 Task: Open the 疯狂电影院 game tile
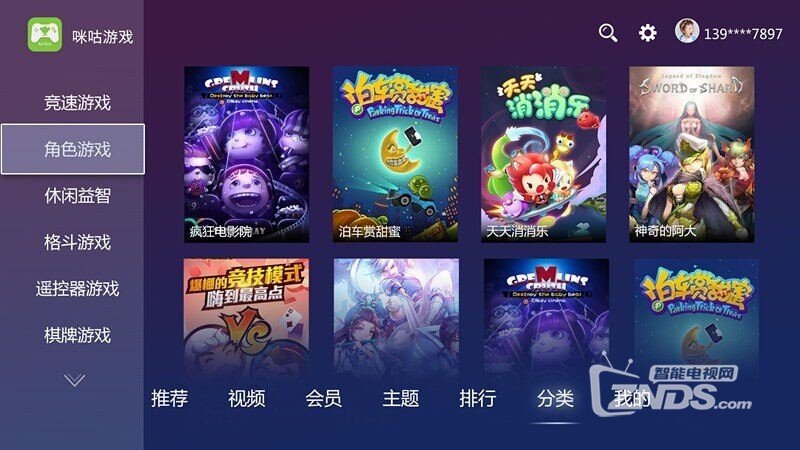tap(246, 154)
